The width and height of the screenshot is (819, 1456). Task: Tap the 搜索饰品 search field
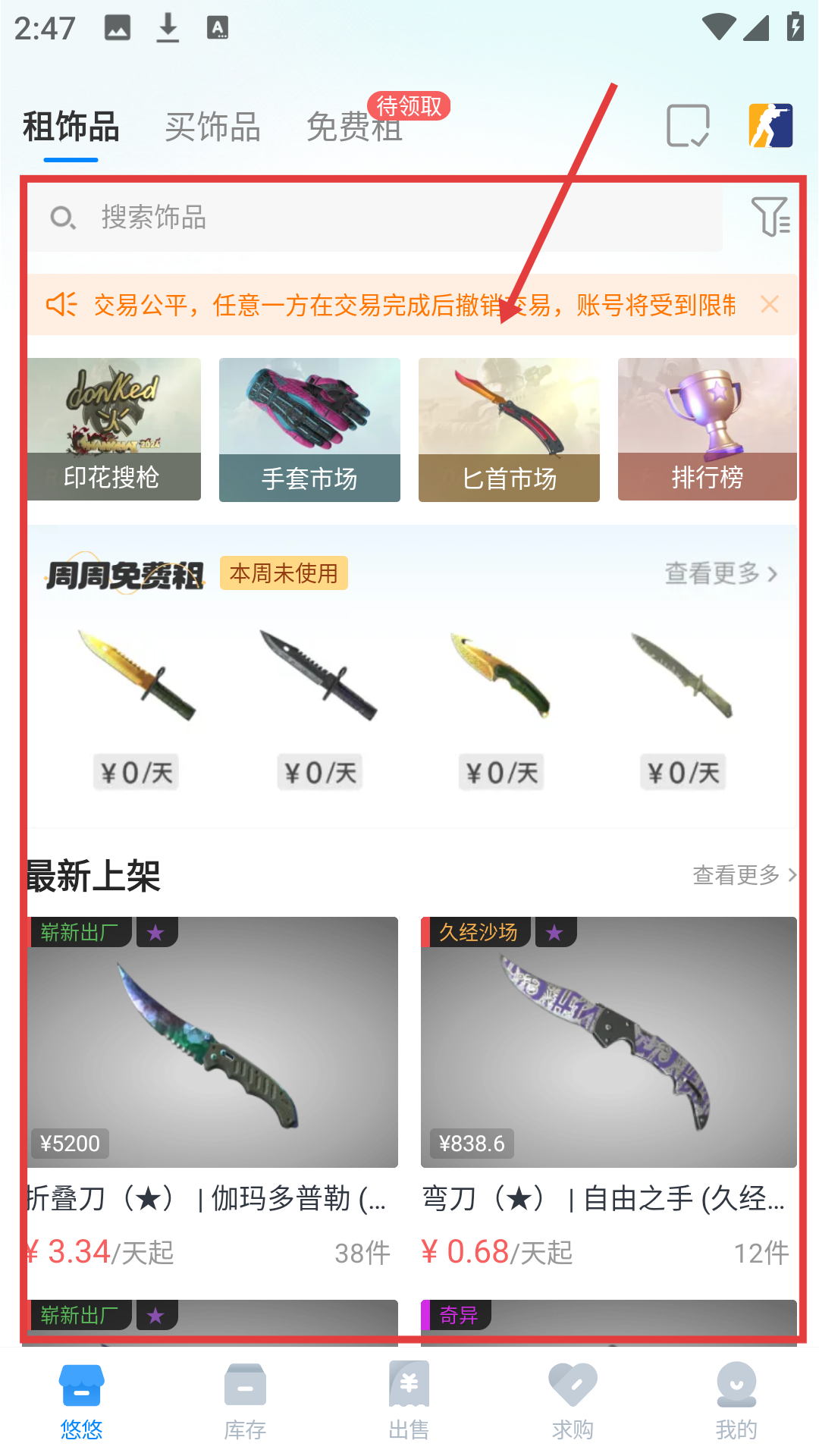(379, 218)
